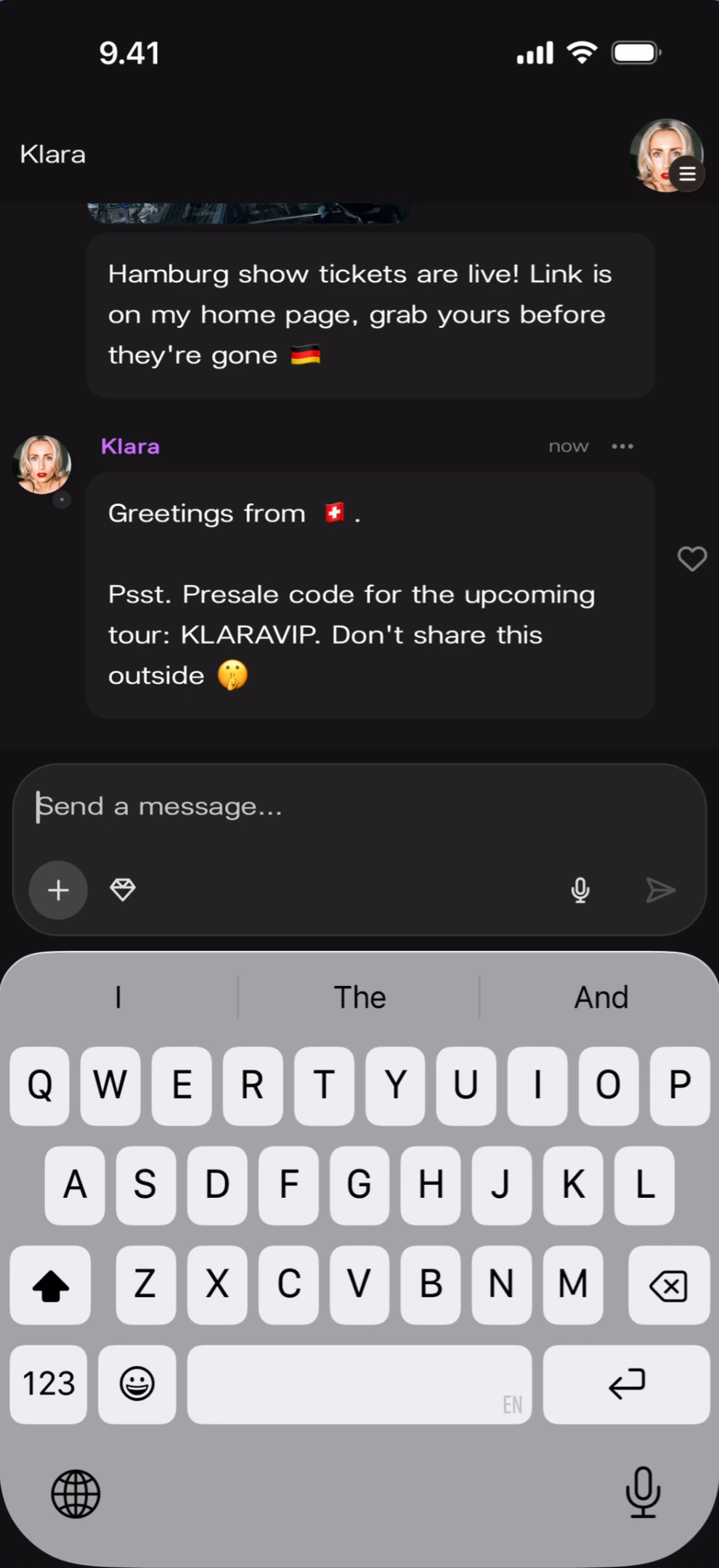Tap Klara's avatar beside her message
This screenshot has height=1568, width=719.
(41, 463)
